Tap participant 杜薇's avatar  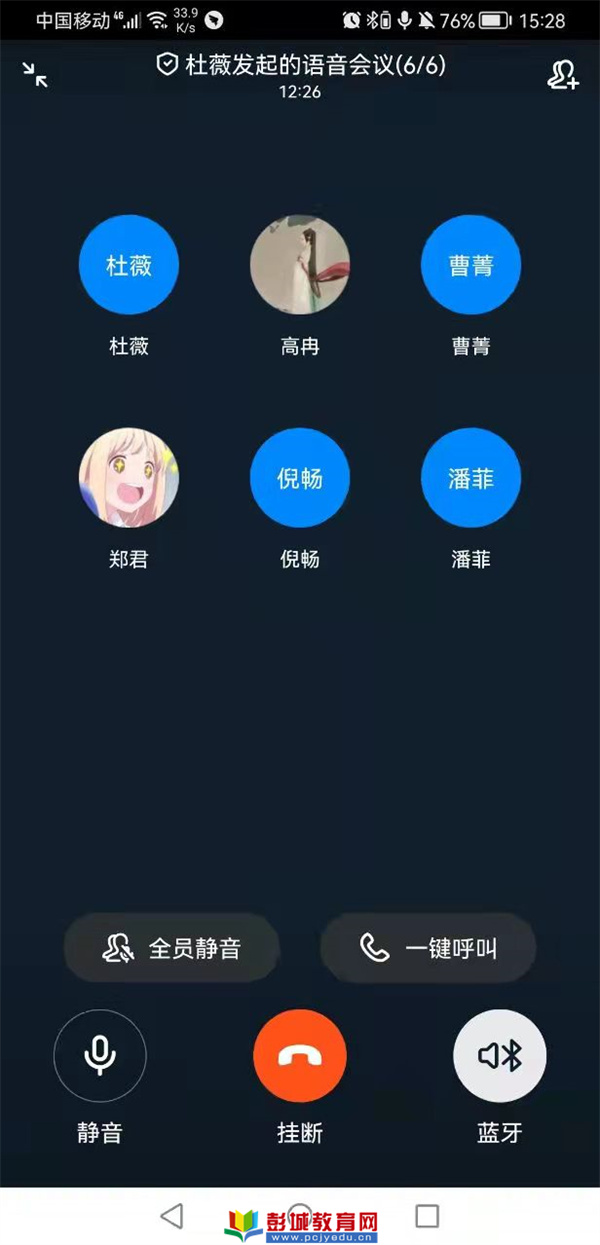pos(129,265)
